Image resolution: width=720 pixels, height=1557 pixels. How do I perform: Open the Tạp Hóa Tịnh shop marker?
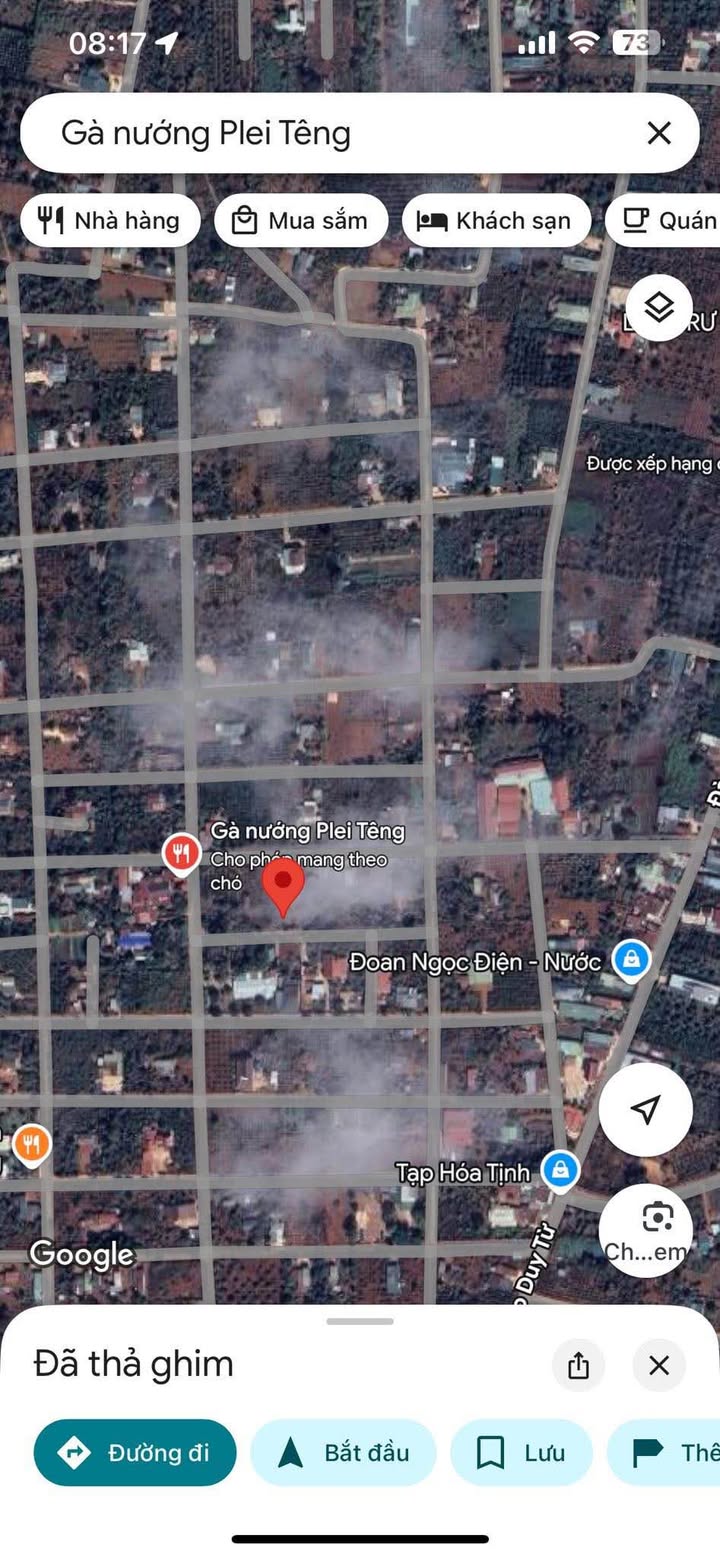click(560, 1170)
